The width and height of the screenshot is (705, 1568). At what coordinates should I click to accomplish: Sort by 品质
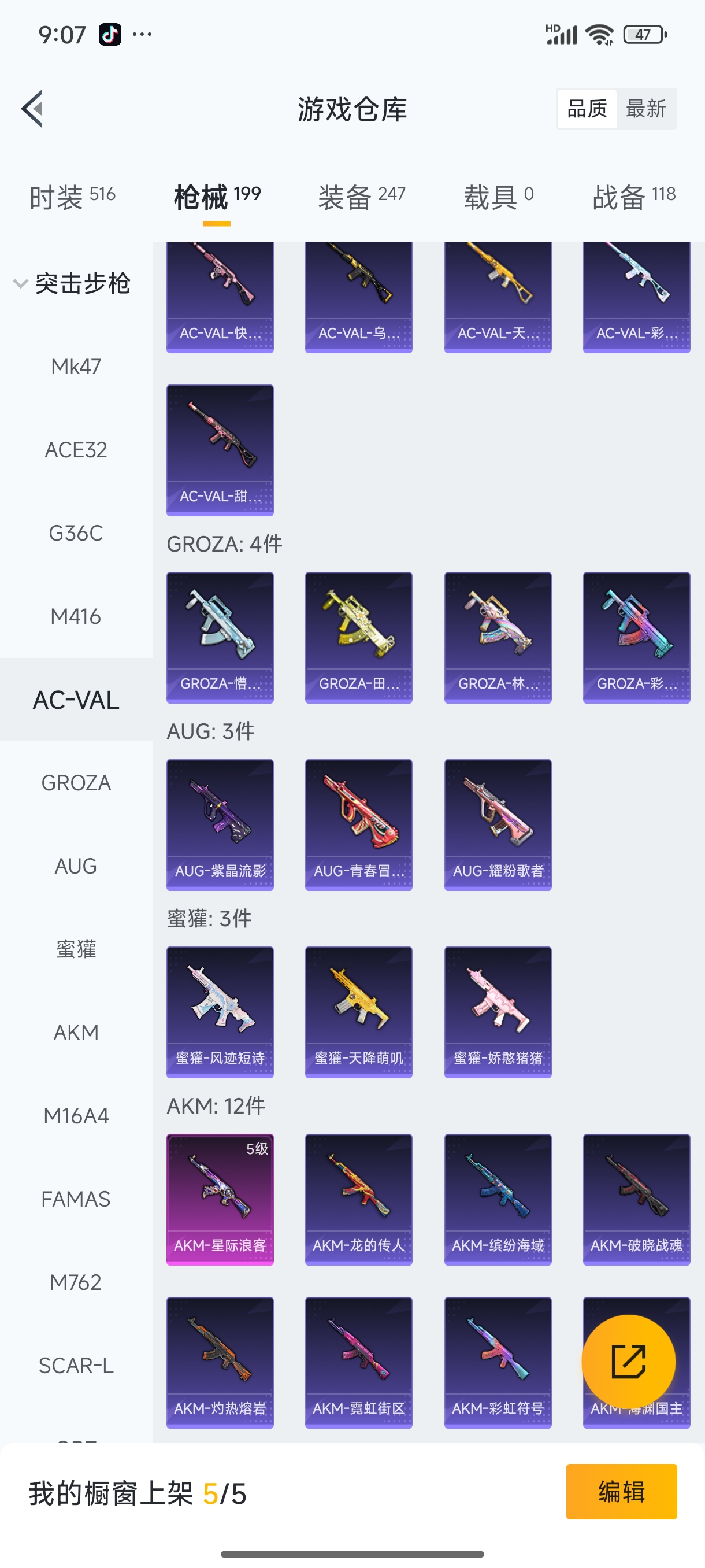coord(587,109)
